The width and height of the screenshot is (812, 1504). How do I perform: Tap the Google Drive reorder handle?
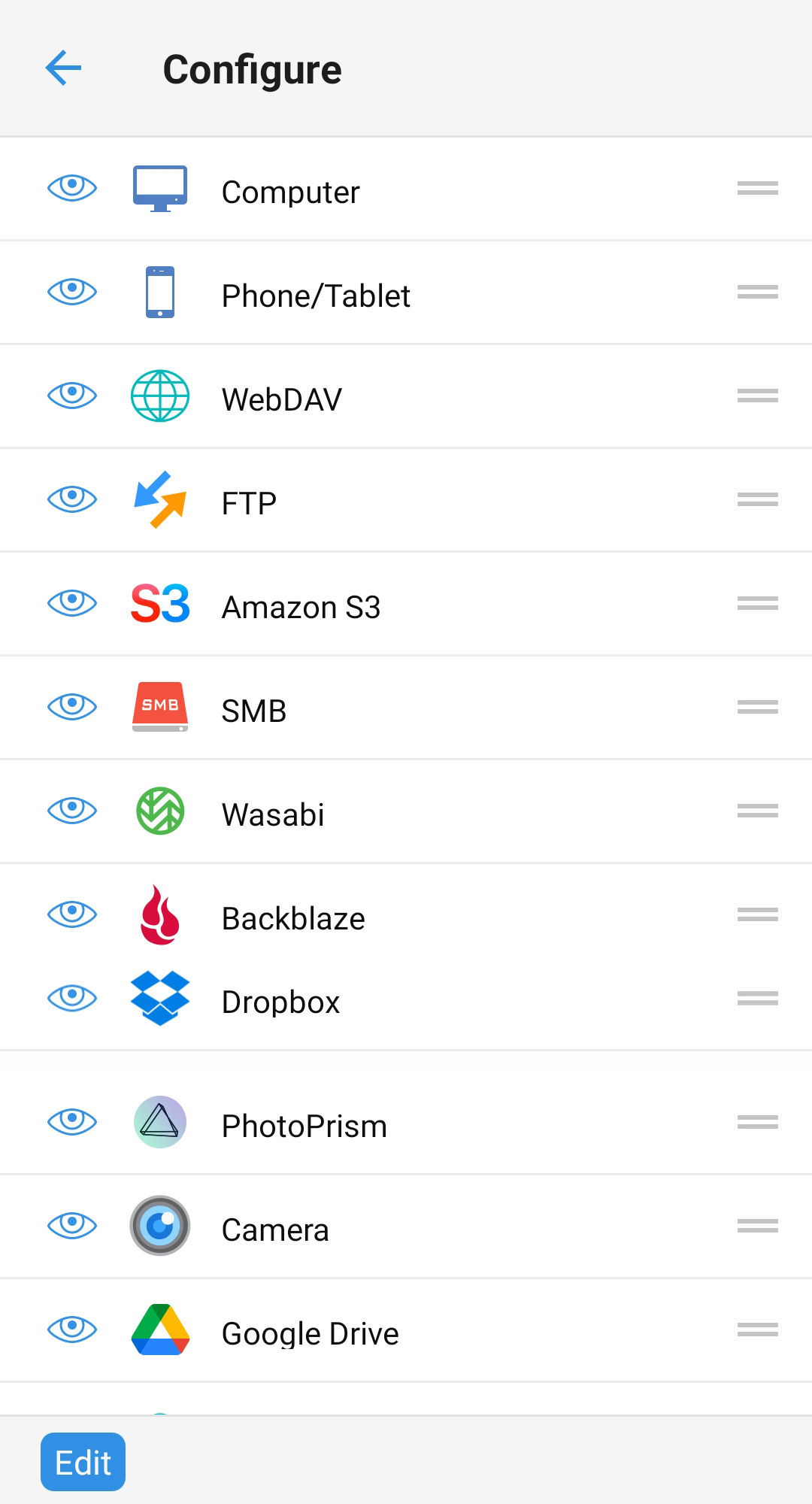point(757,1330)
